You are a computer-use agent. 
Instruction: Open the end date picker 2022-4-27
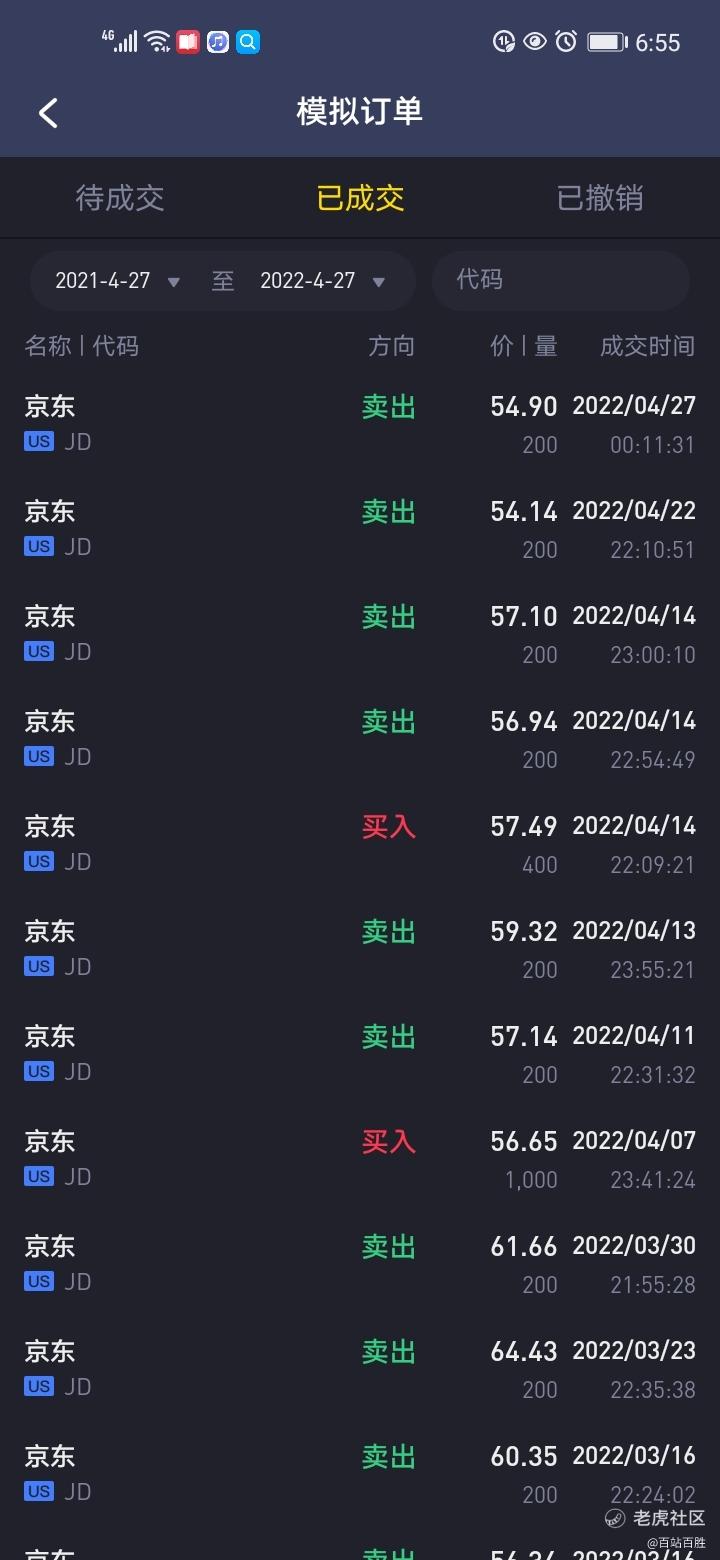322,281
